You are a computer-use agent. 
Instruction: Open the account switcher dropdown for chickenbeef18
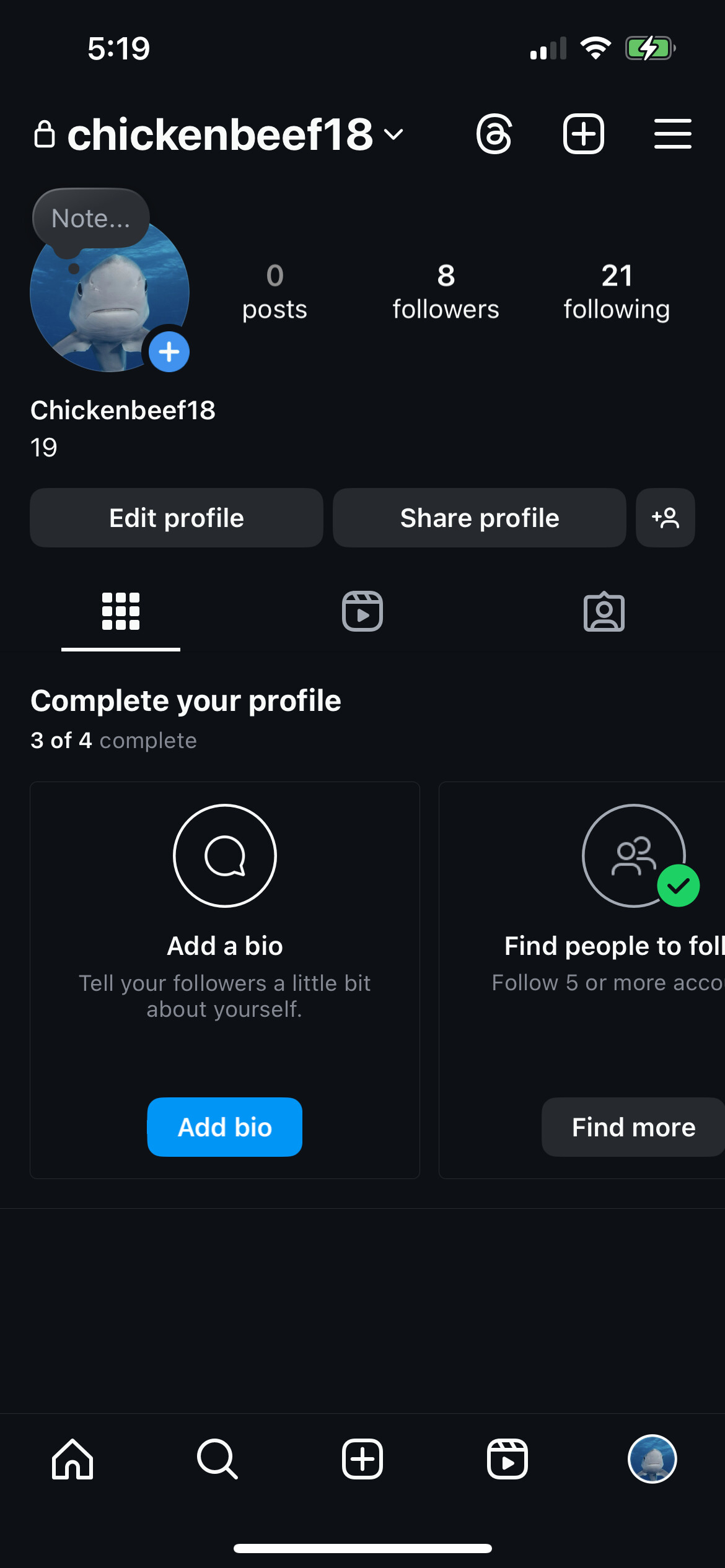[394, 134]
